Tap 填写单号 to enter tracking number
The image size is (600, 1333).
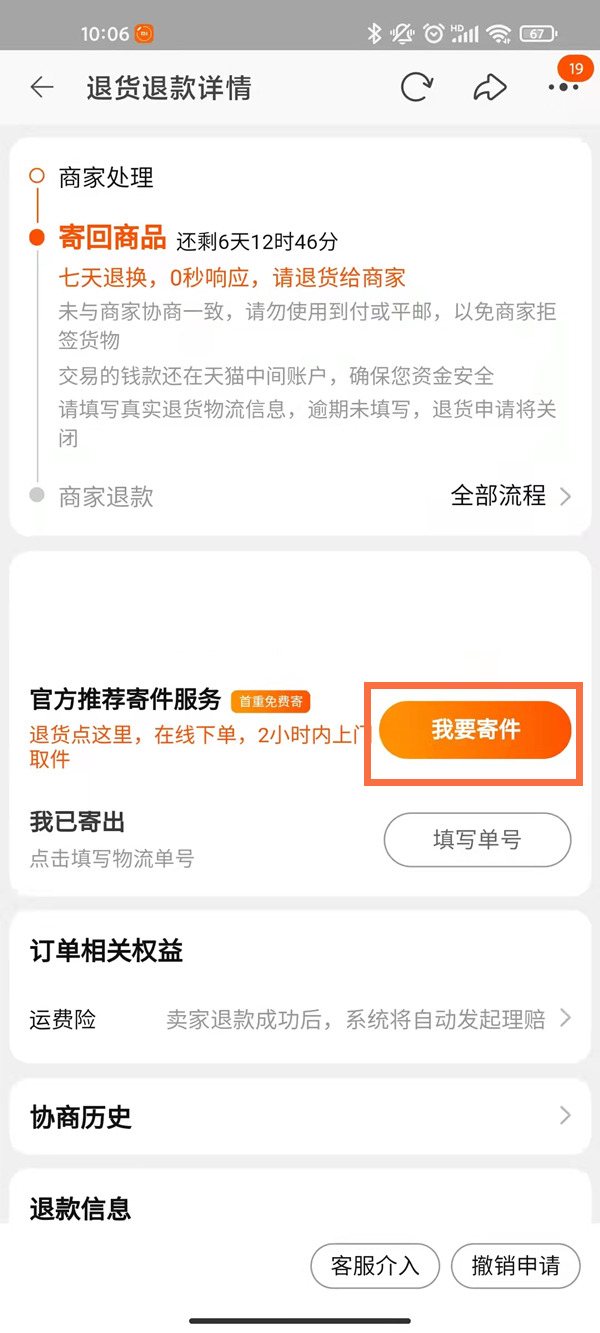click(x=477, y=840)
